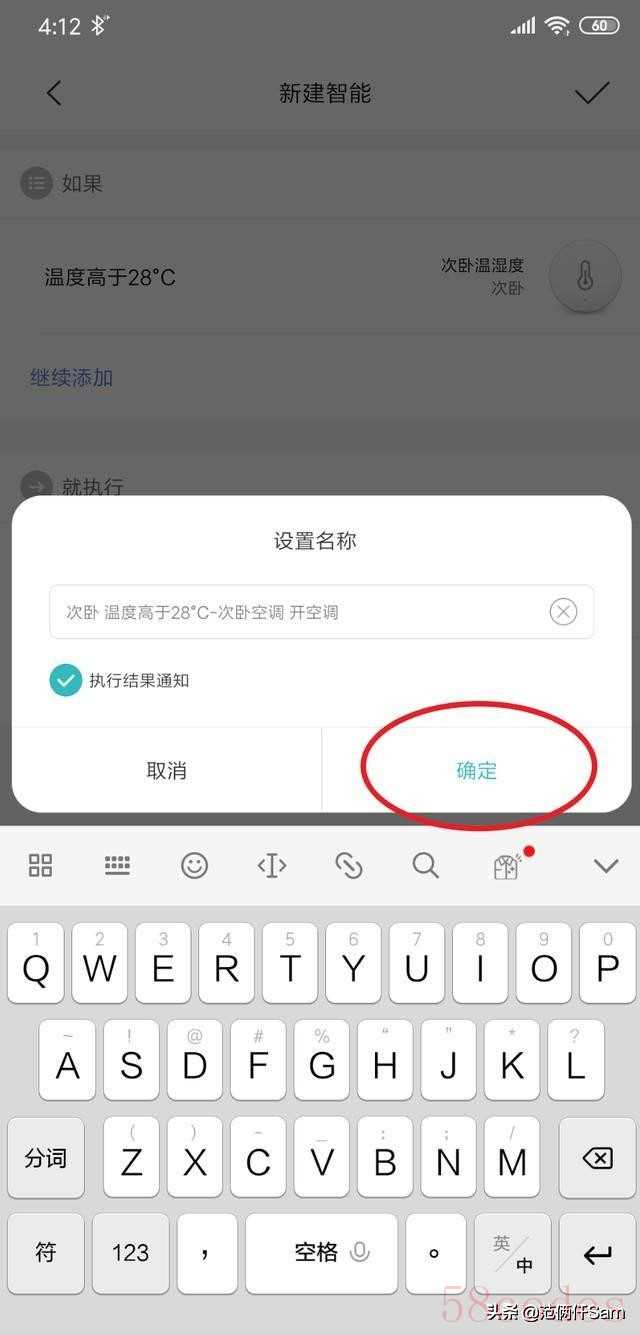
Task: Tap the 分词 word-split key
Action: (46, 1158)
